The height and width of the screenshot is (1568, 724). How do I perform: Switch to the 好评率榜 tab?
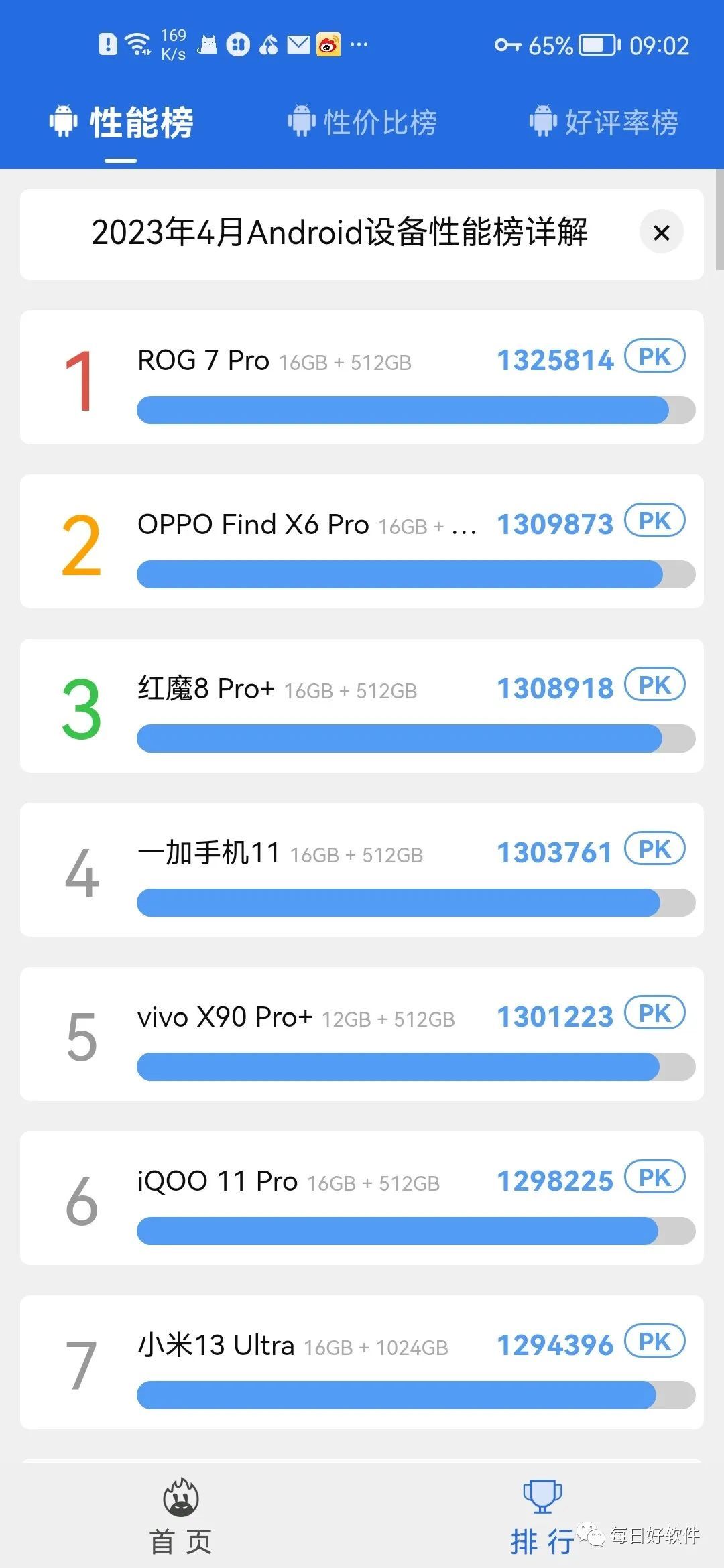click(604, 122)
